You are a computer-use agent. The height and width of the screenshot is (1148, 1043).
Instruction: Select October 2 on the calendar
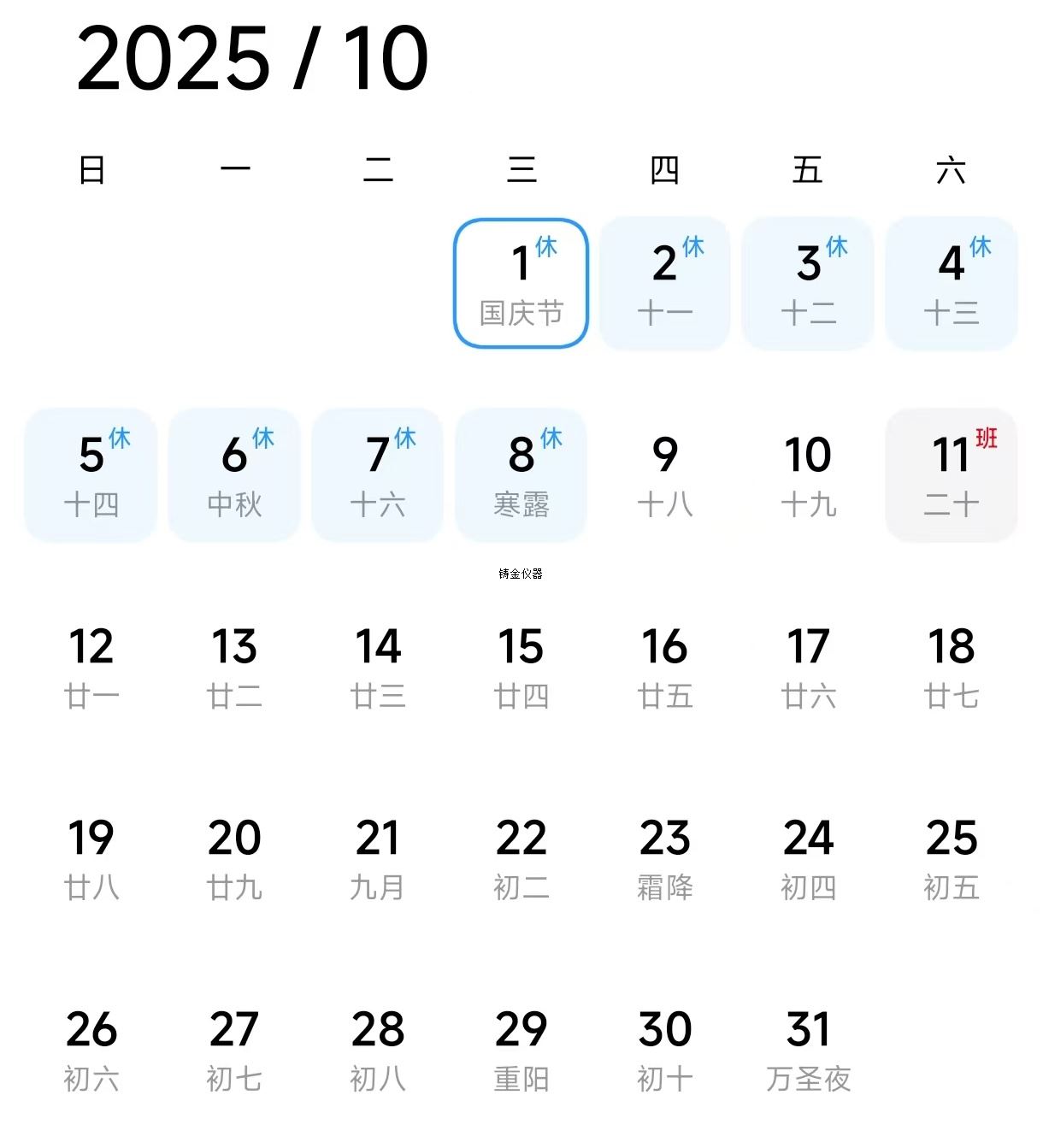(x=664, y=284)
